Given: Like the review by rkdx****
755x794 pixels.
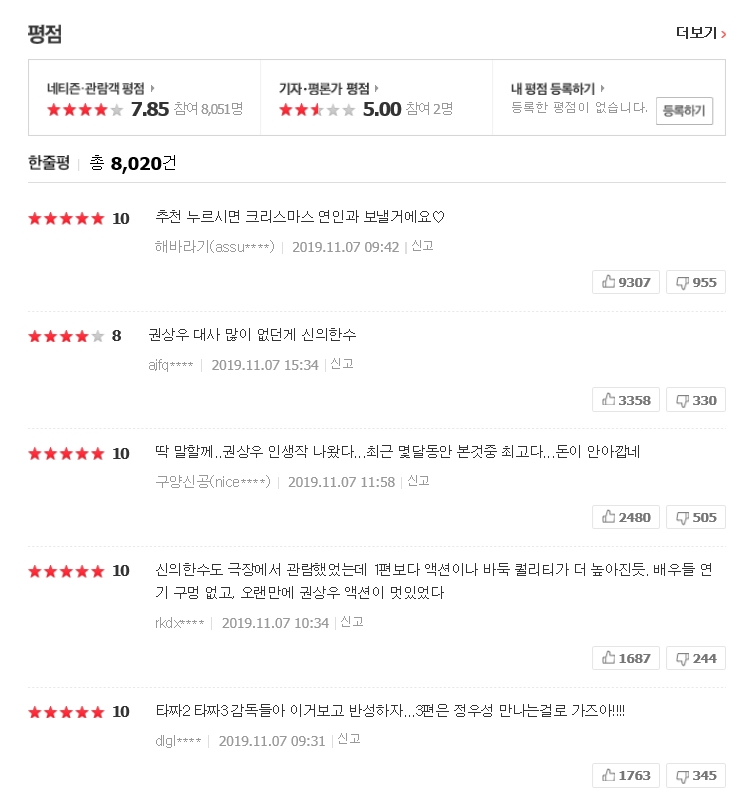Looking at the screenshot, I should click(626, 658).
